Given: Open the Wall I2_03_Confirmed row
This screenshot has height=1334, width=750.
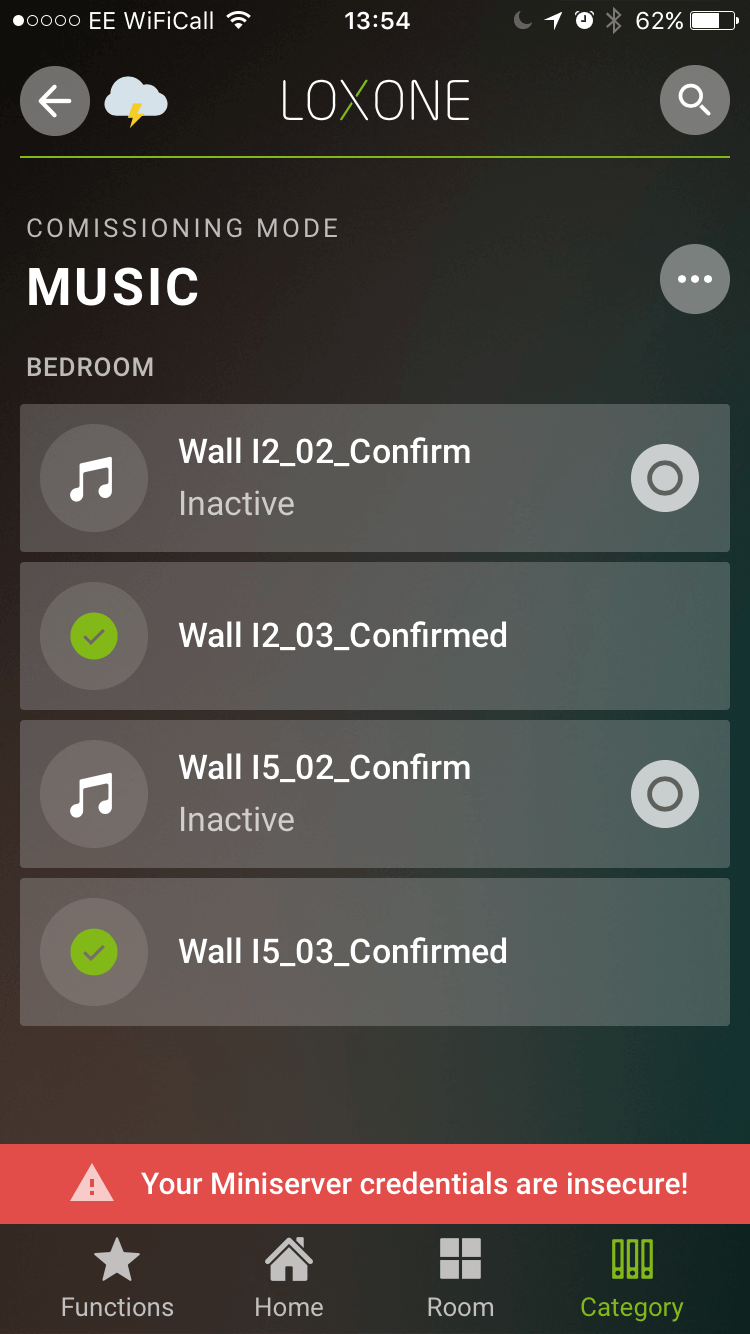Looking at the screenshot, I should tap(374, 636).
